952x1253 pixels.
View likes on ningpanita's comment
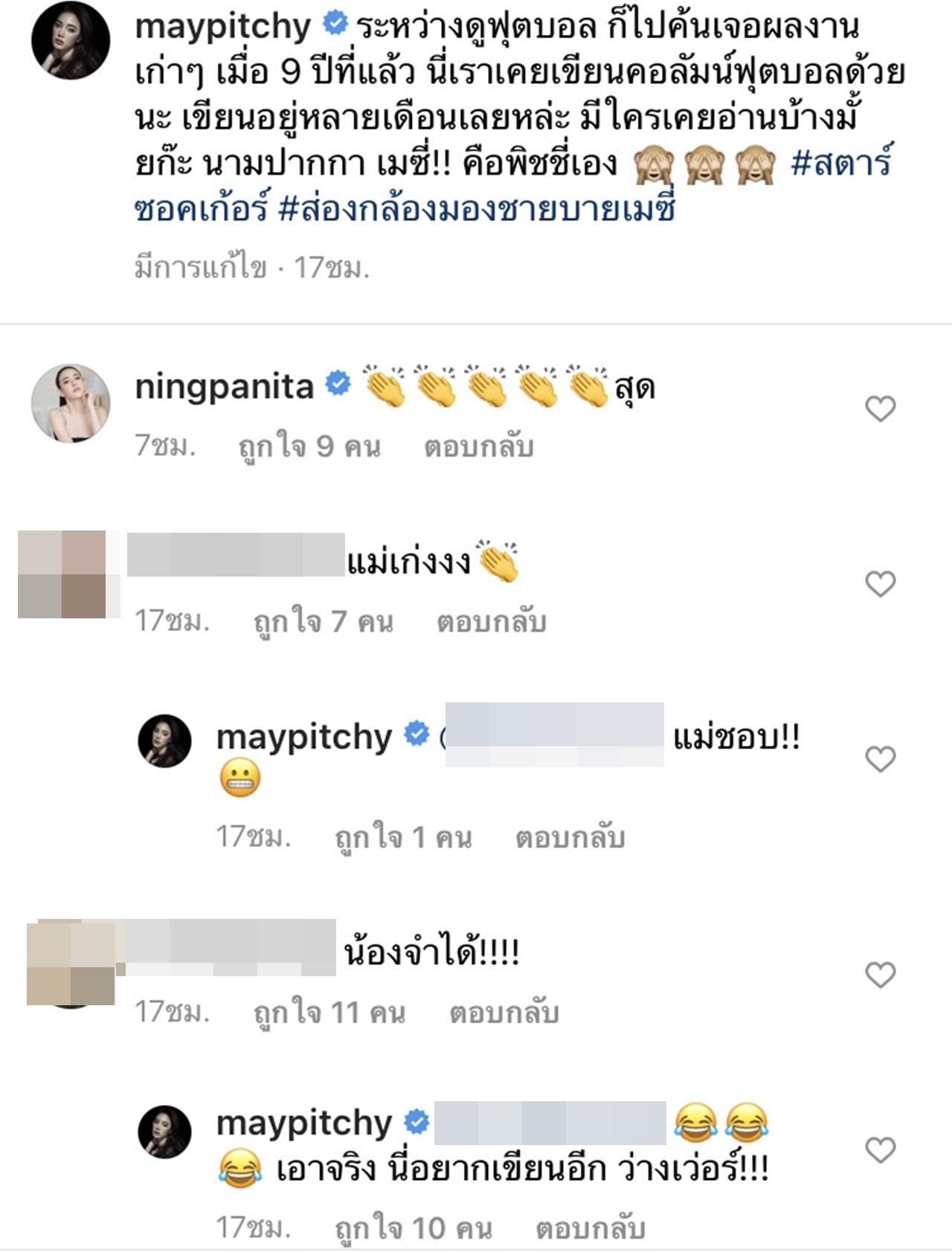[309, 446]
